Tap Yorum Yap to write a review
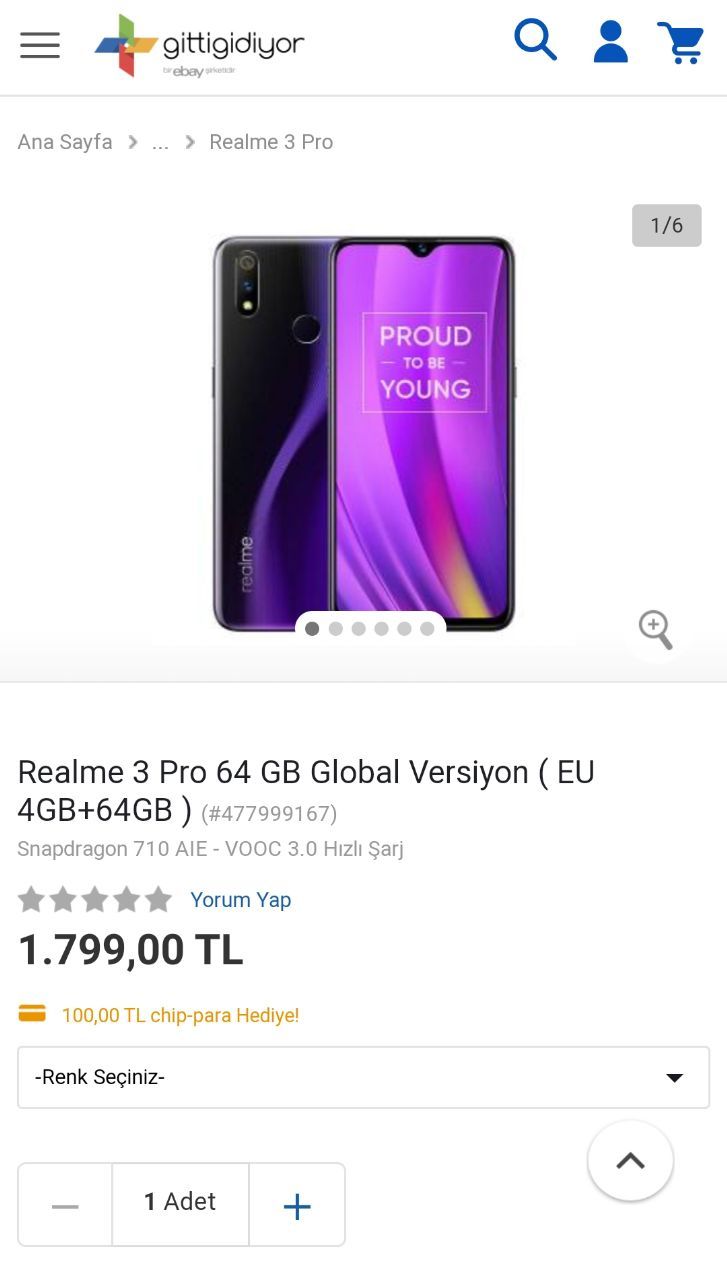The width and height of the screenshot is (727, 1280). coord(241,900)
